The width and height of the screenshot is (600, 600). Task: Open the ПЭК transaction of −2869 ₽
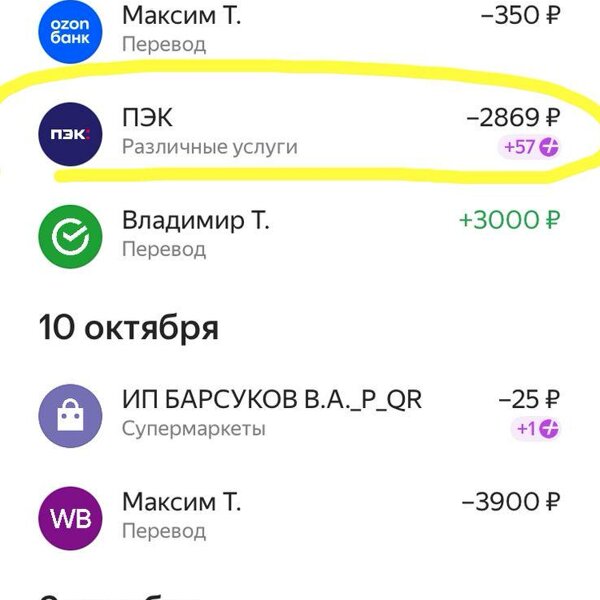(300, 132)
